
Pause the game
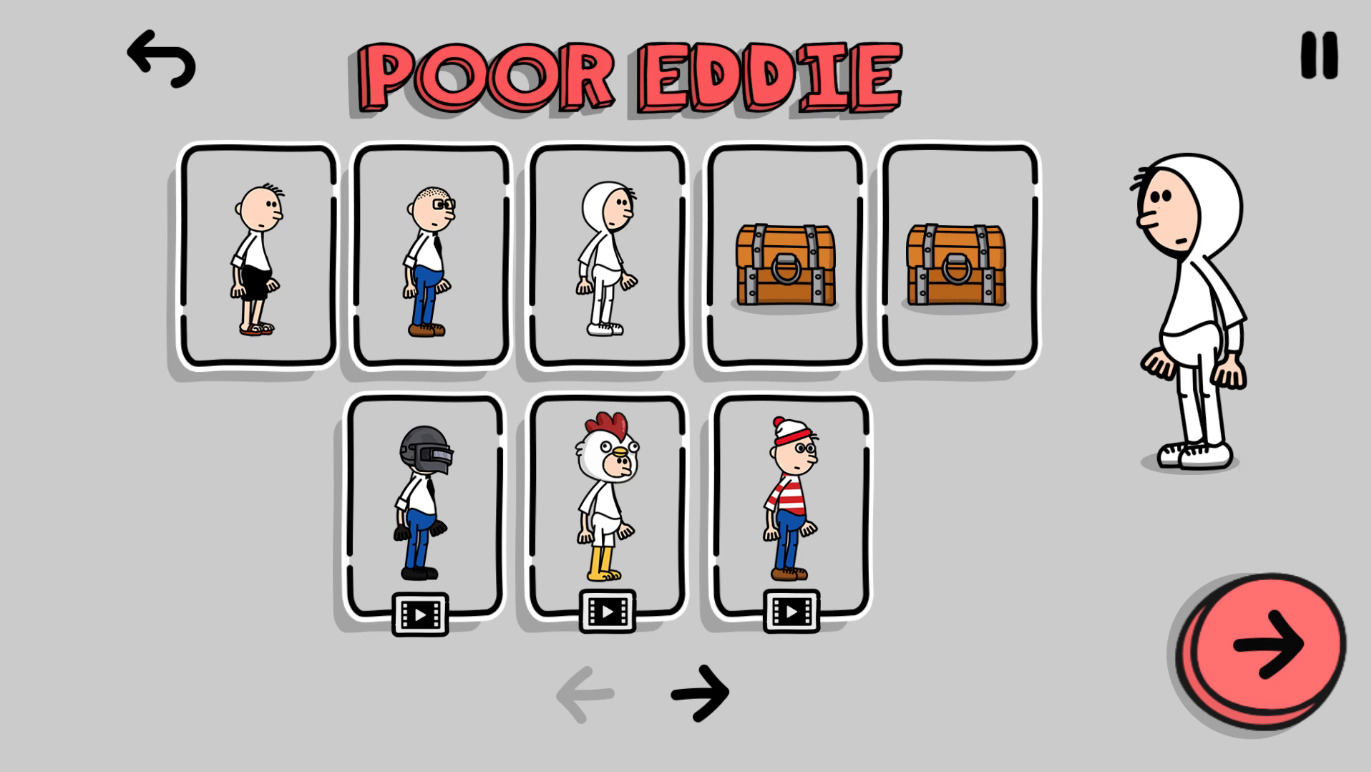(x=1318, y=55)
